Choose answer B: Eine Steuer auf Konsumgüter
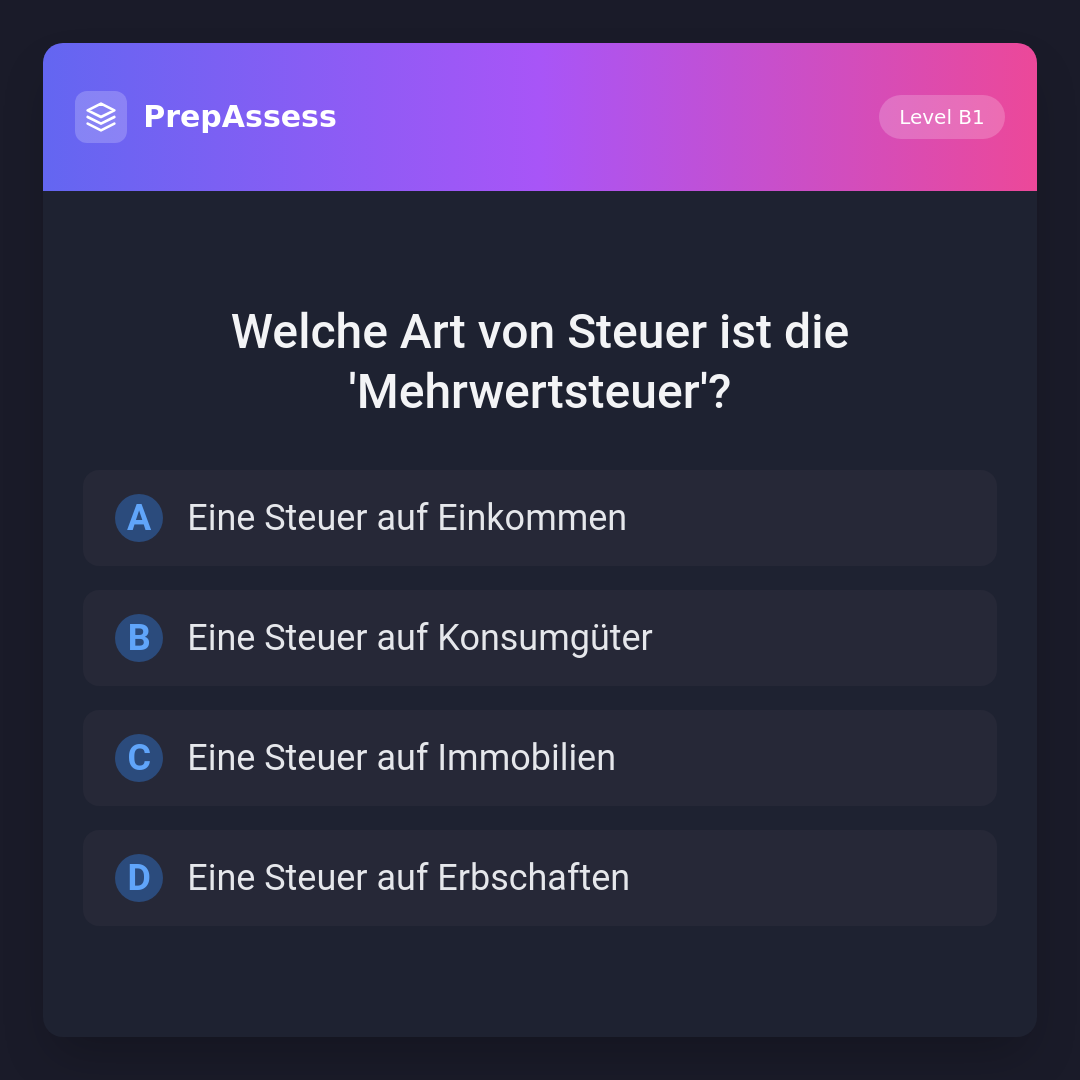 coord(540,638)
